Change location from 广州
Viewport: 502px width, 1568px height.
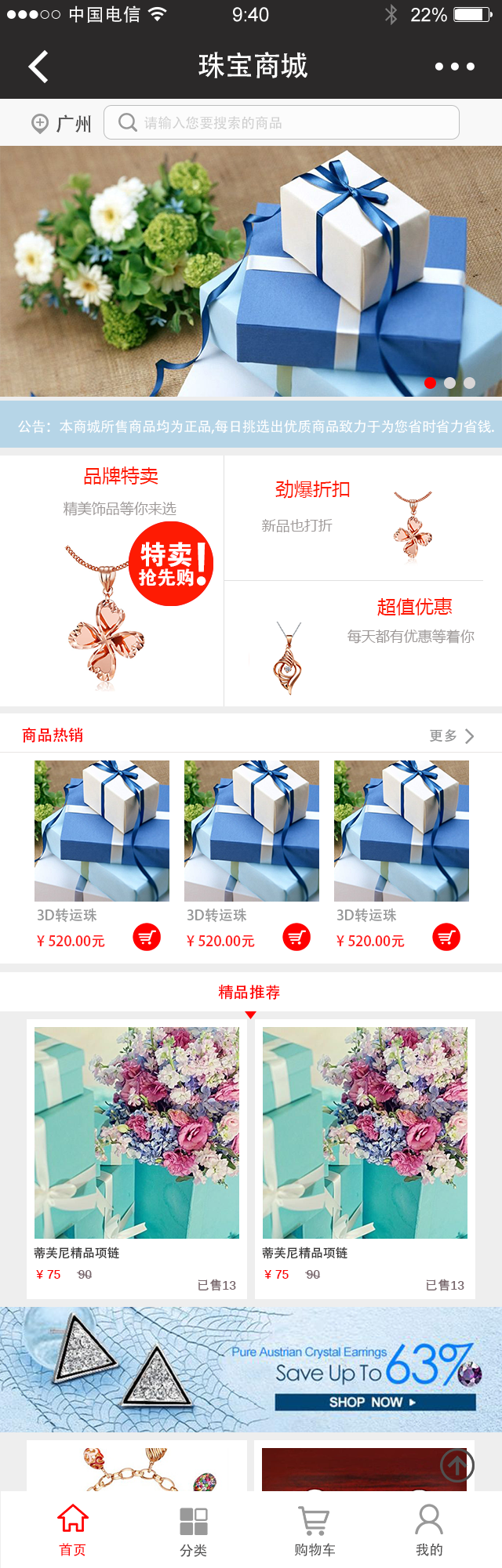click(x=61, y=123)
